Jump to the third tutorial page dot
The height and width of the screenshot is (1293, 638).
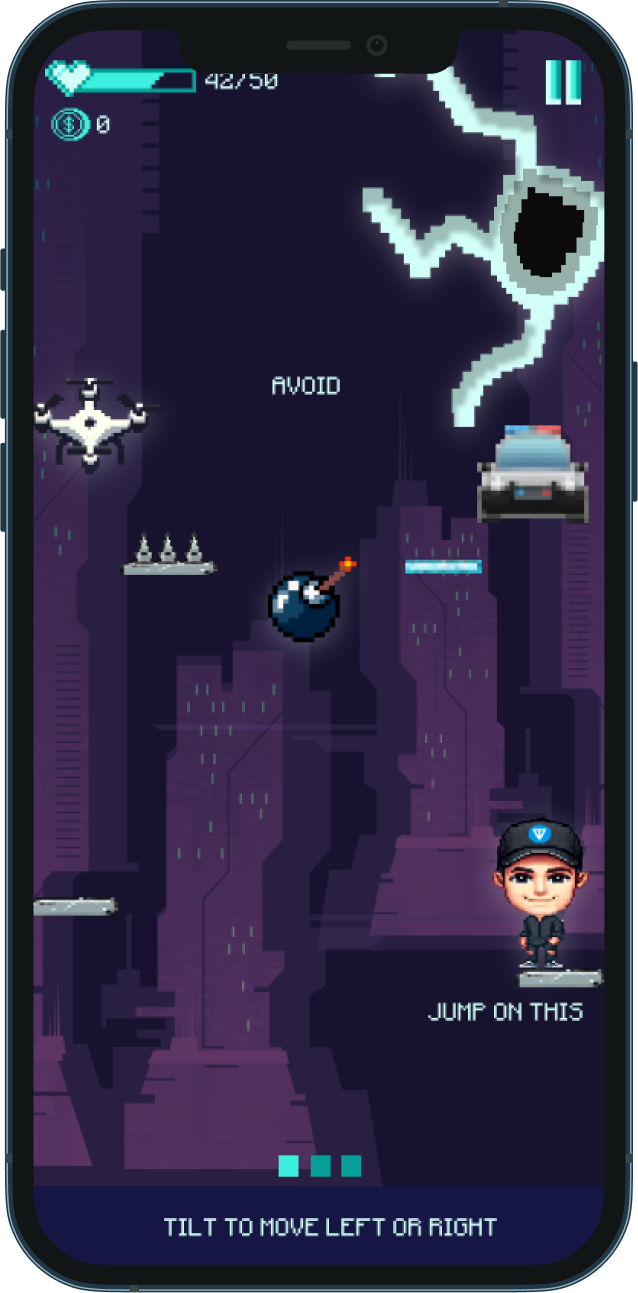click(351, 1166)
